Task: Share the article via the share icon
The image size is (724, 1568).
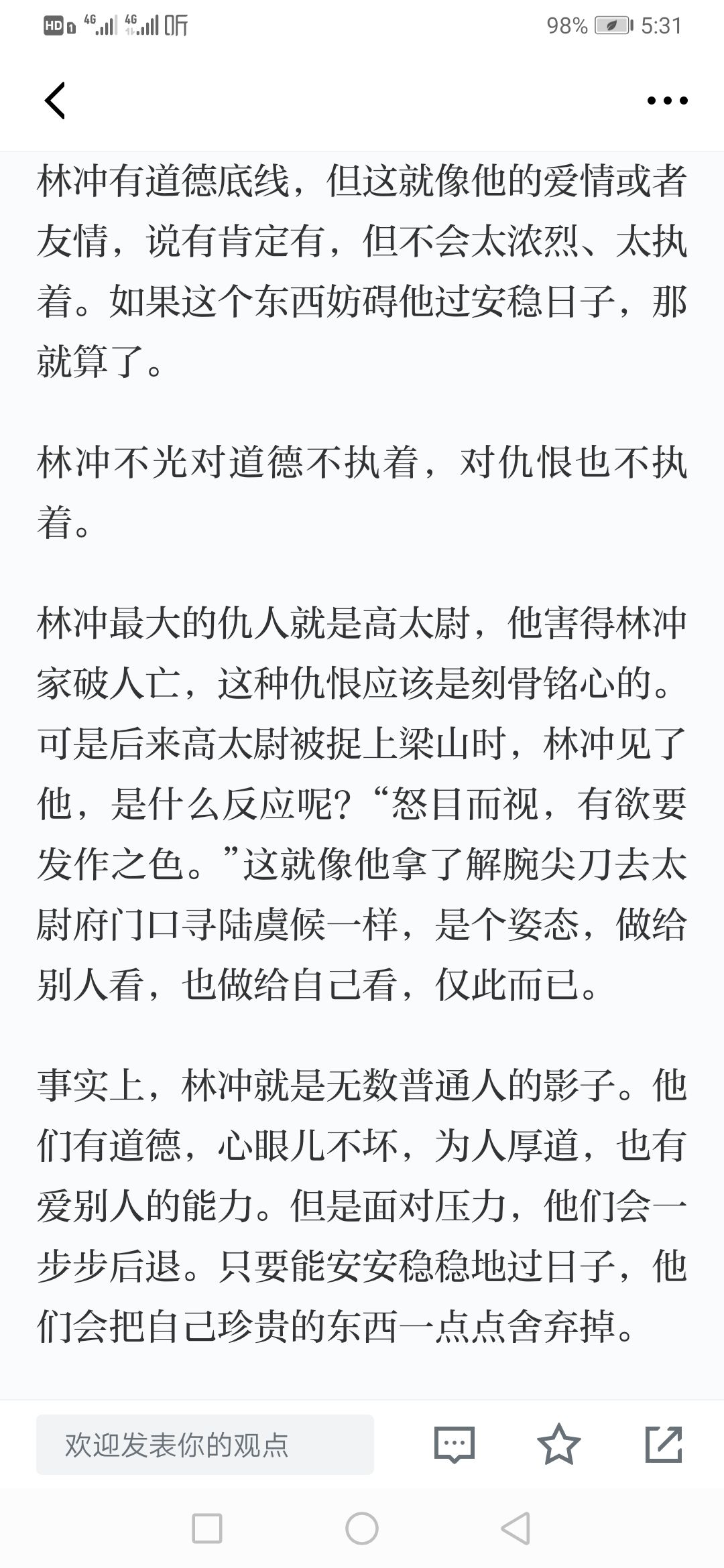Action: tap(664, 1444)
